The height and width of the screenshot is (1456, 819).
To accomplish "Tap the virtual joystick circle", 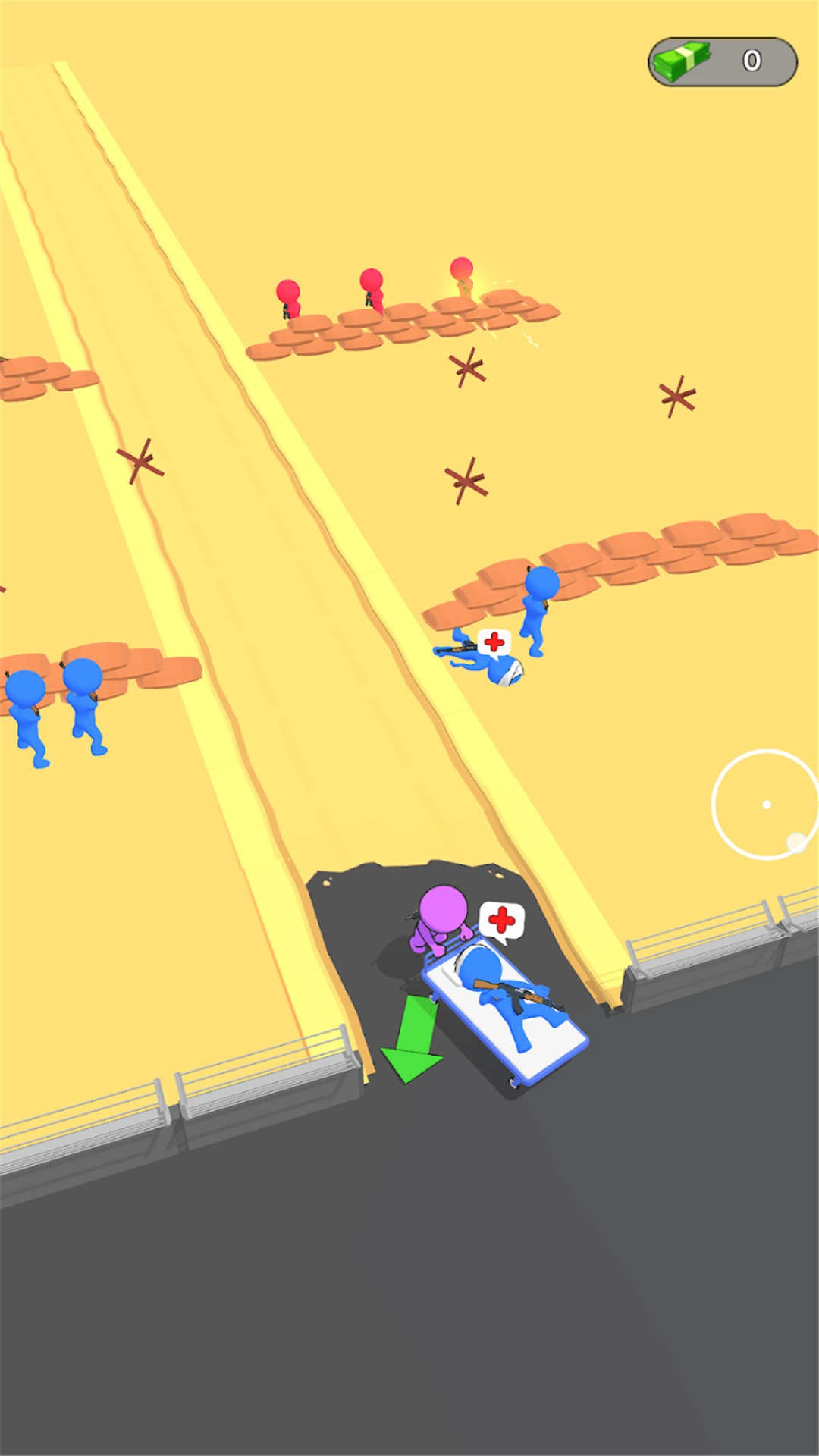I will [x=765, y=805].
